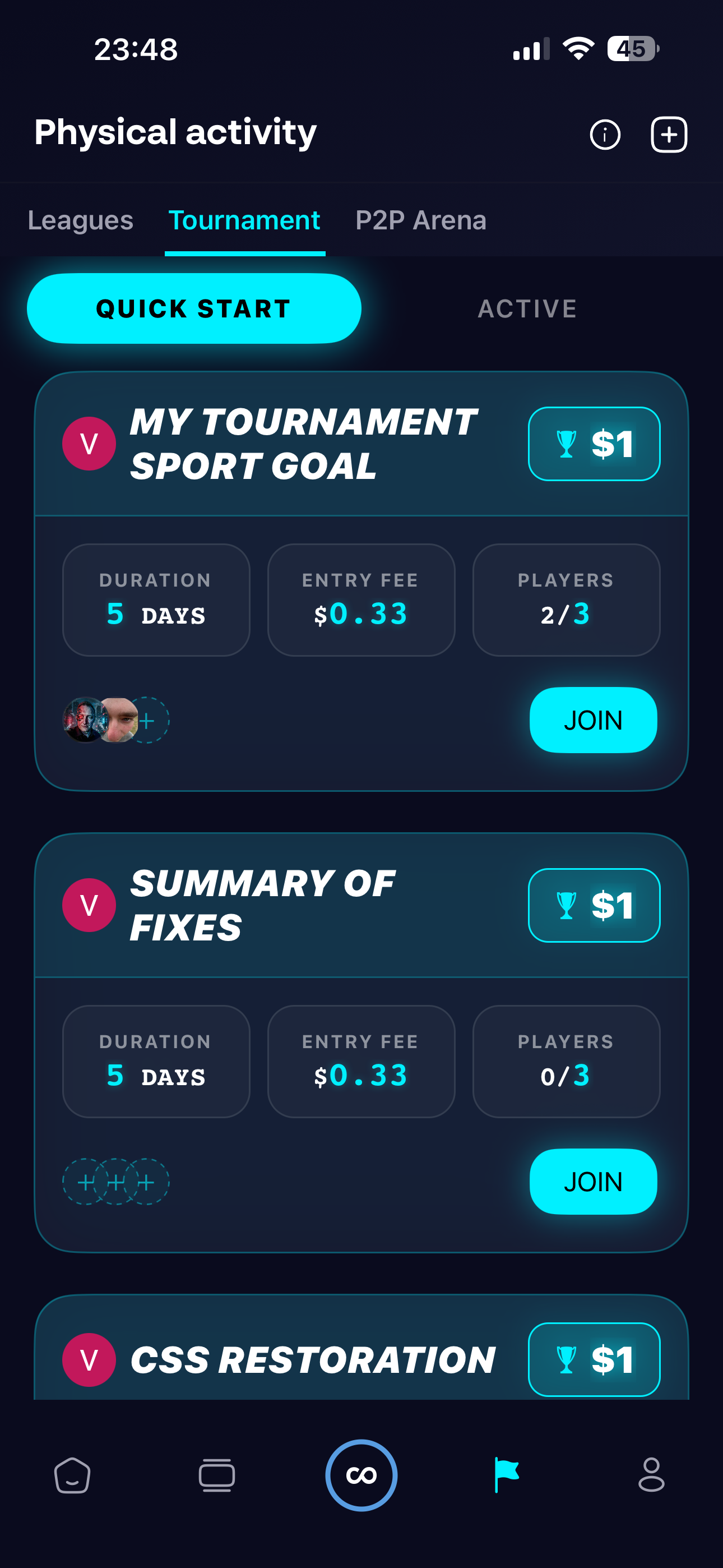Open the smiley face tab in bottom bar

click(72, 1475)
